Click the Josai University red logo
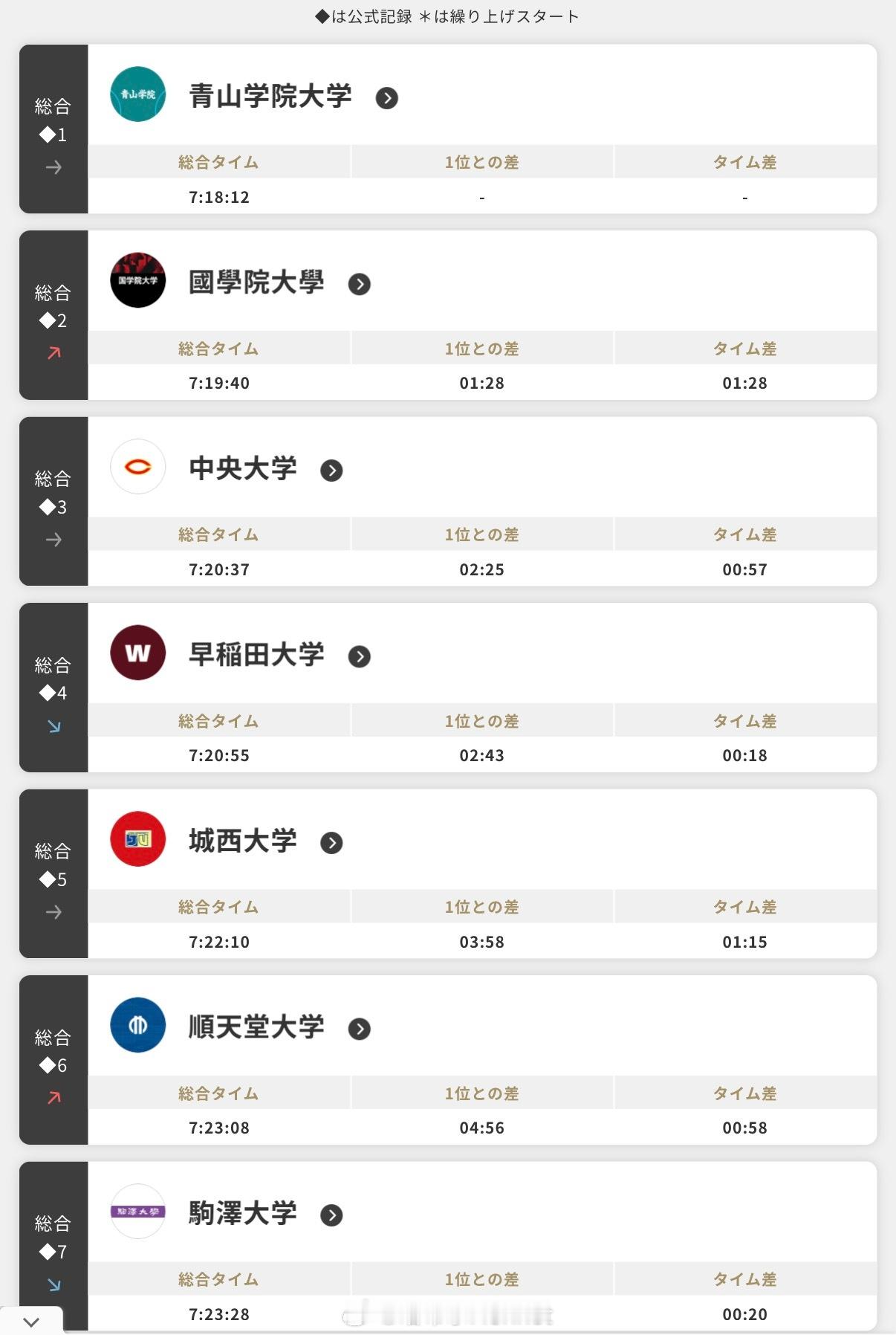The height and width of the screenshot is (1335, 896). point(137,841)
